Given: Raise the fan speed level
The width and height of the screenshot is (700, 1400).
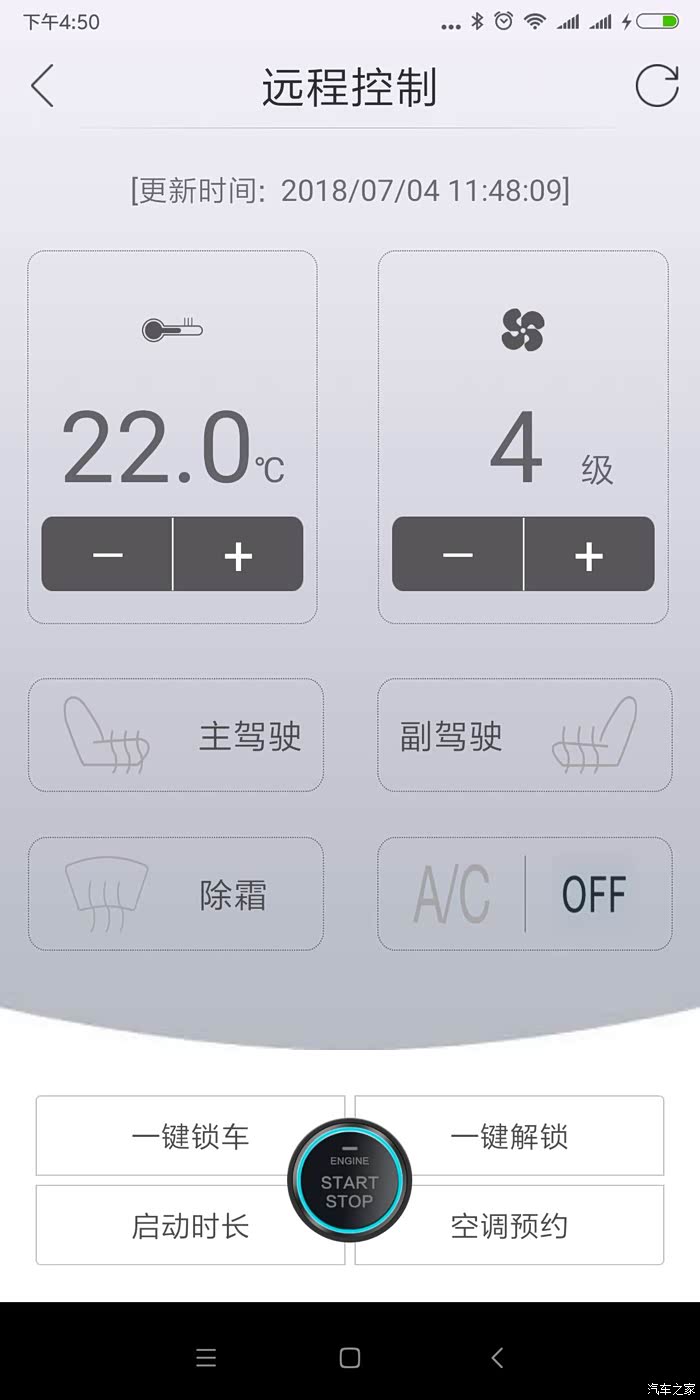Looking at the screenshot, I should (x=589, y=554).
